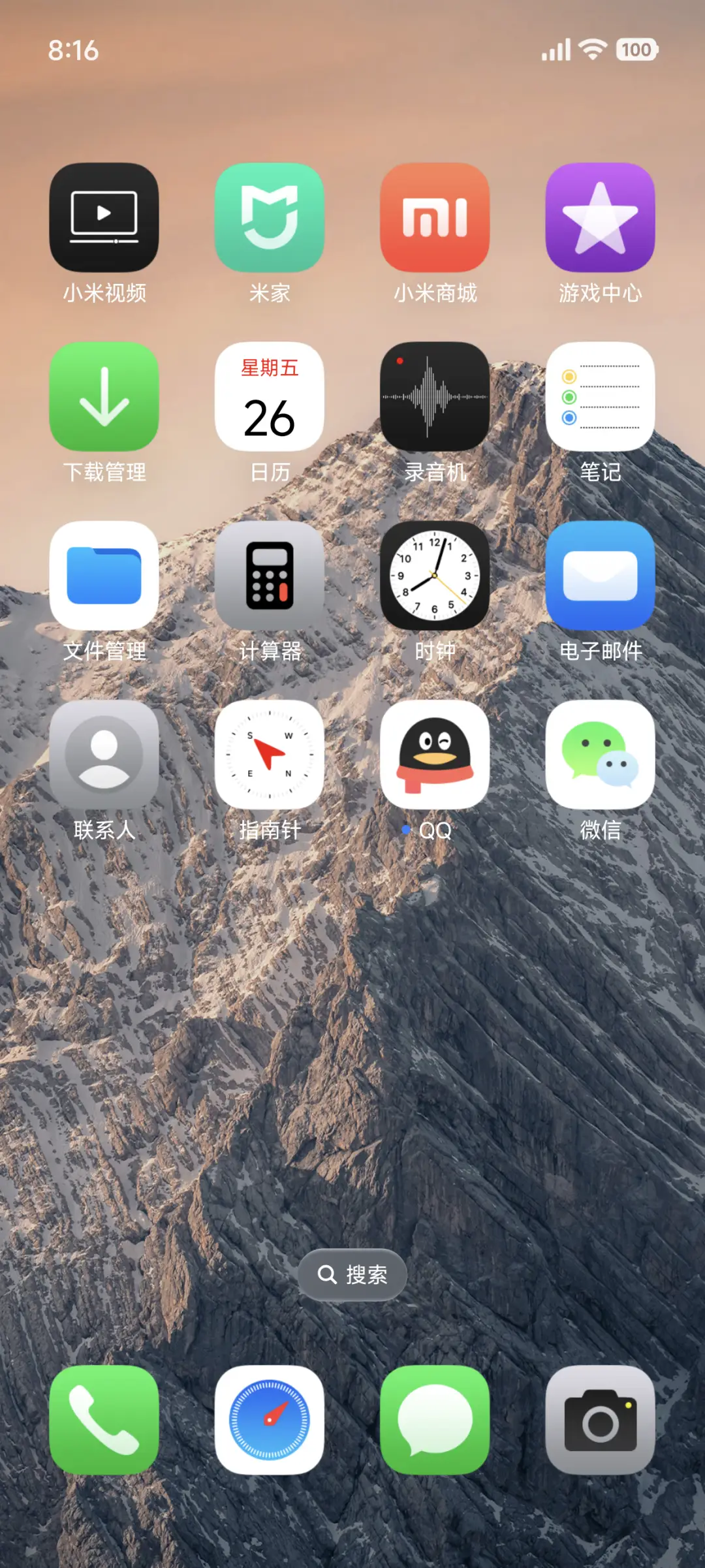Open the QQ app
705x1568 pixels.
435,755
